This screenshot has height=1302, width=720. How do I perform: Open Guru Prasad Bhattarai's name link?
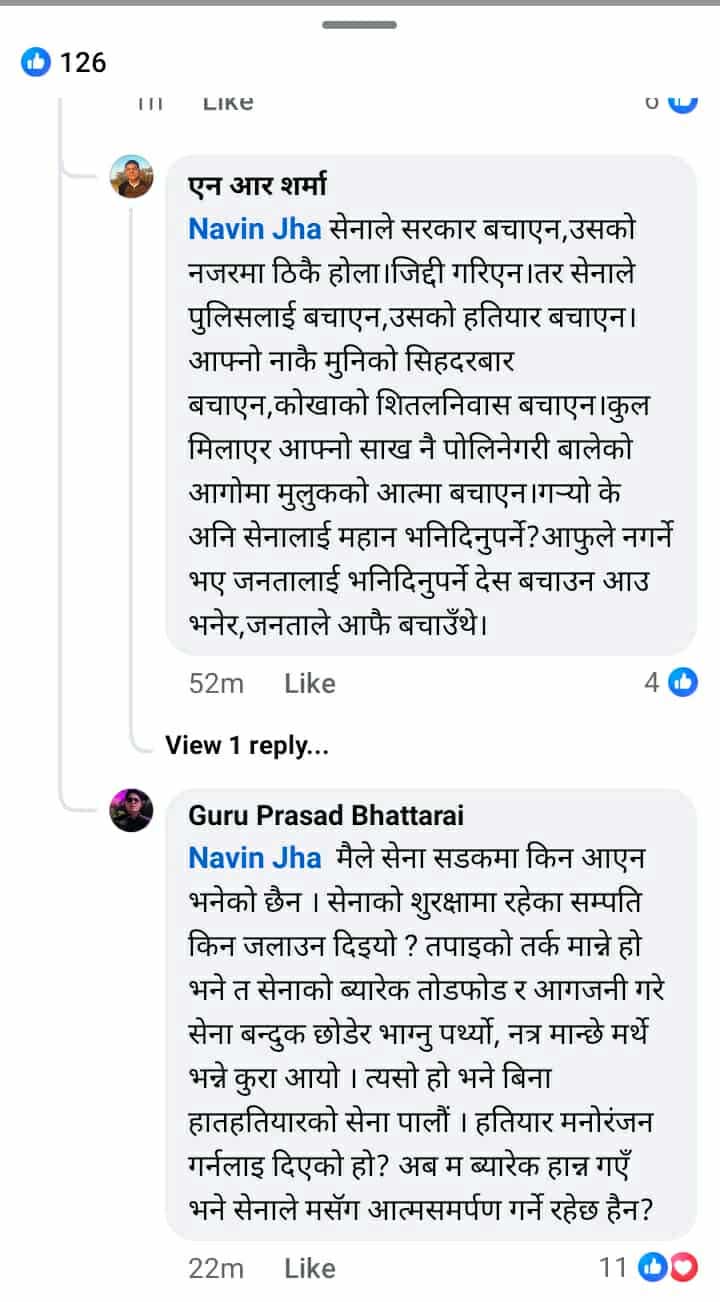[x=326, y=815]
